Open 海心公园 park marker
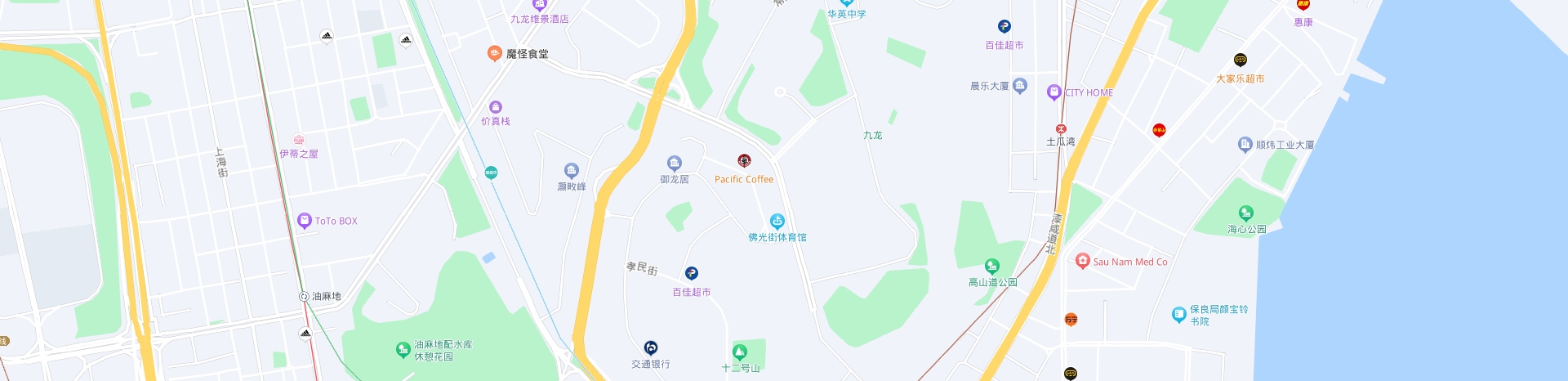The height and width of the screenshot is (381, 1568). click(x=1245, y=213)
